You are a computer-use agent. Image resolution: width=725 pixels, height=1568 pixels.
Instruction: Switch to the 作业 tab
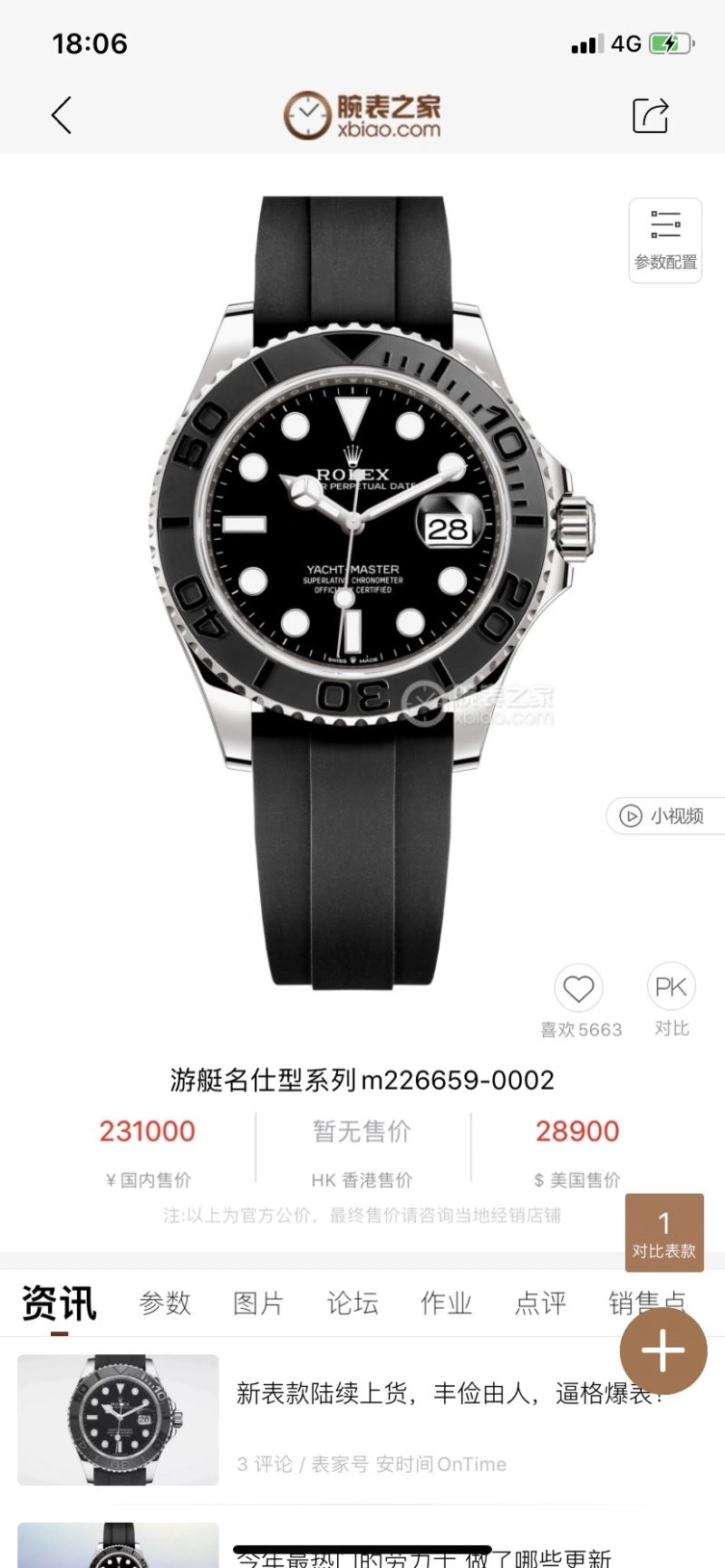pyautogui.click(x=446, y=1303)
